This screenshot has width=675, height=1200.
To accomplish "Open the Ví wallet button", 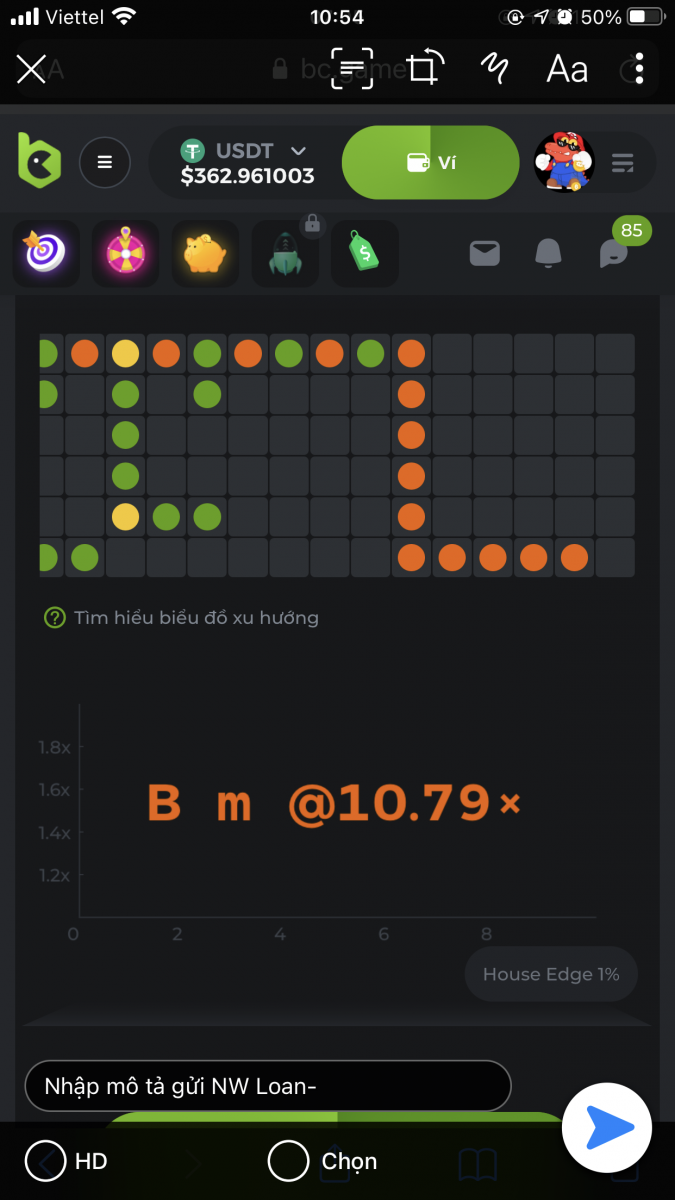I will pos(431,162).
